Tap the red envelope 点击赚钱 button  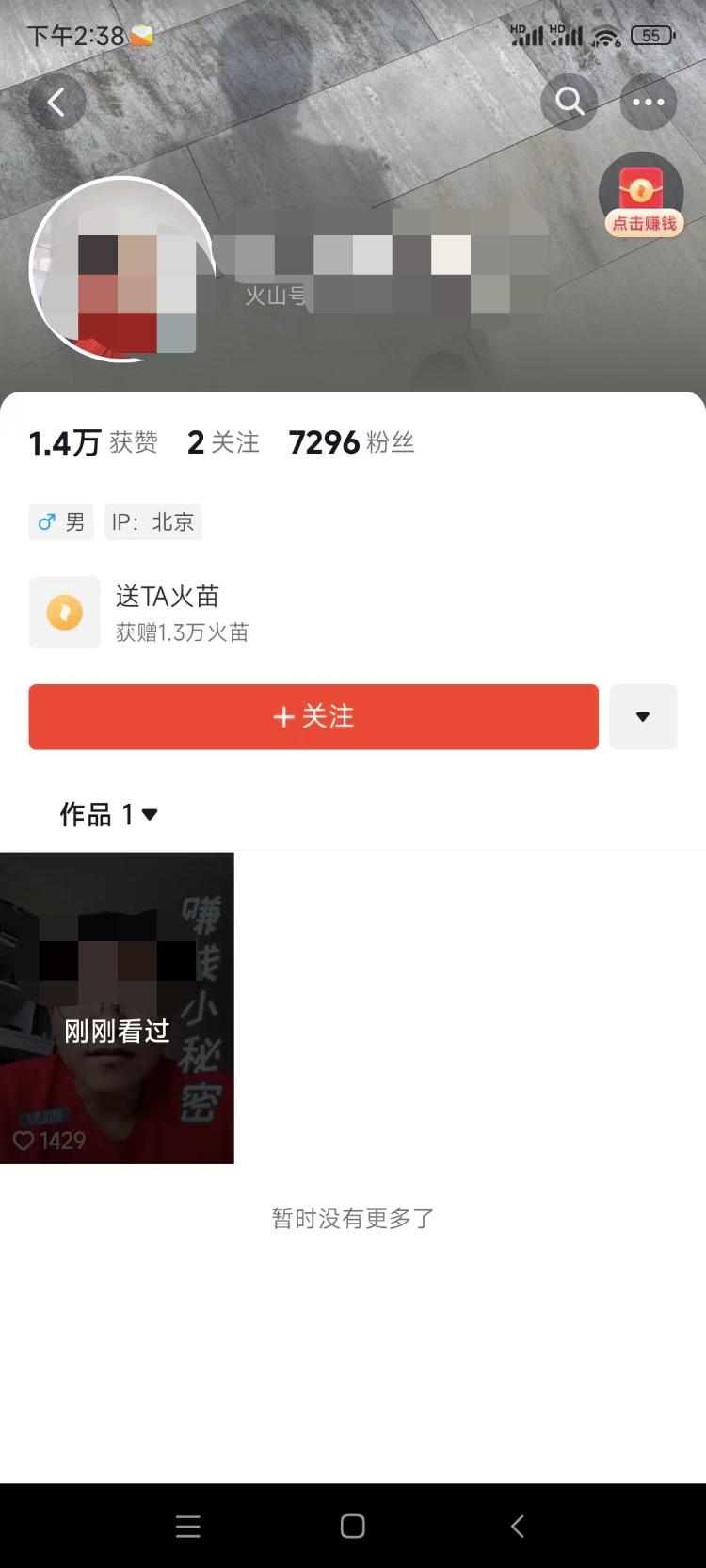(x=642, y=196)
